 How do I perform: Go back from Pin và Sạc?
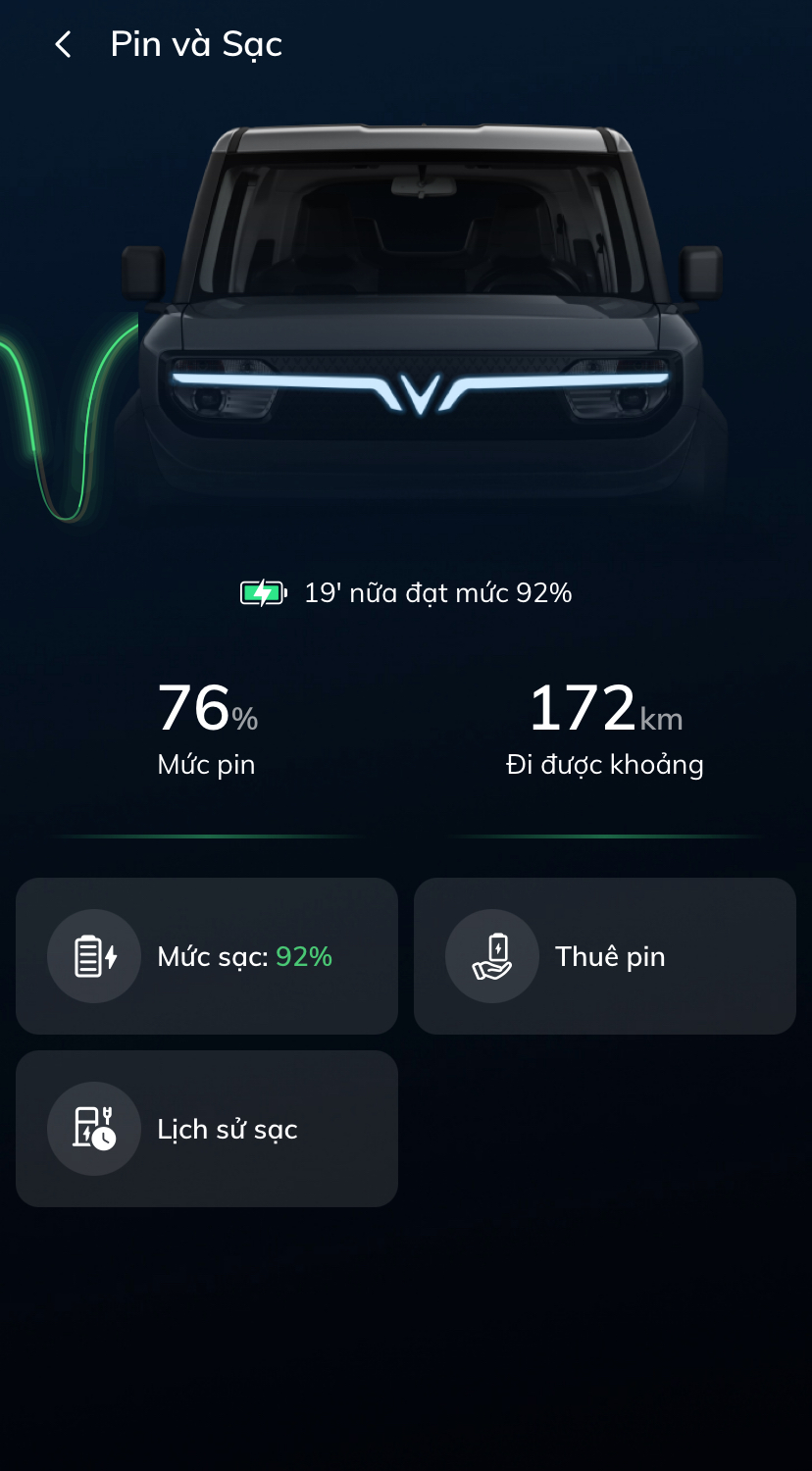point(63,44)
